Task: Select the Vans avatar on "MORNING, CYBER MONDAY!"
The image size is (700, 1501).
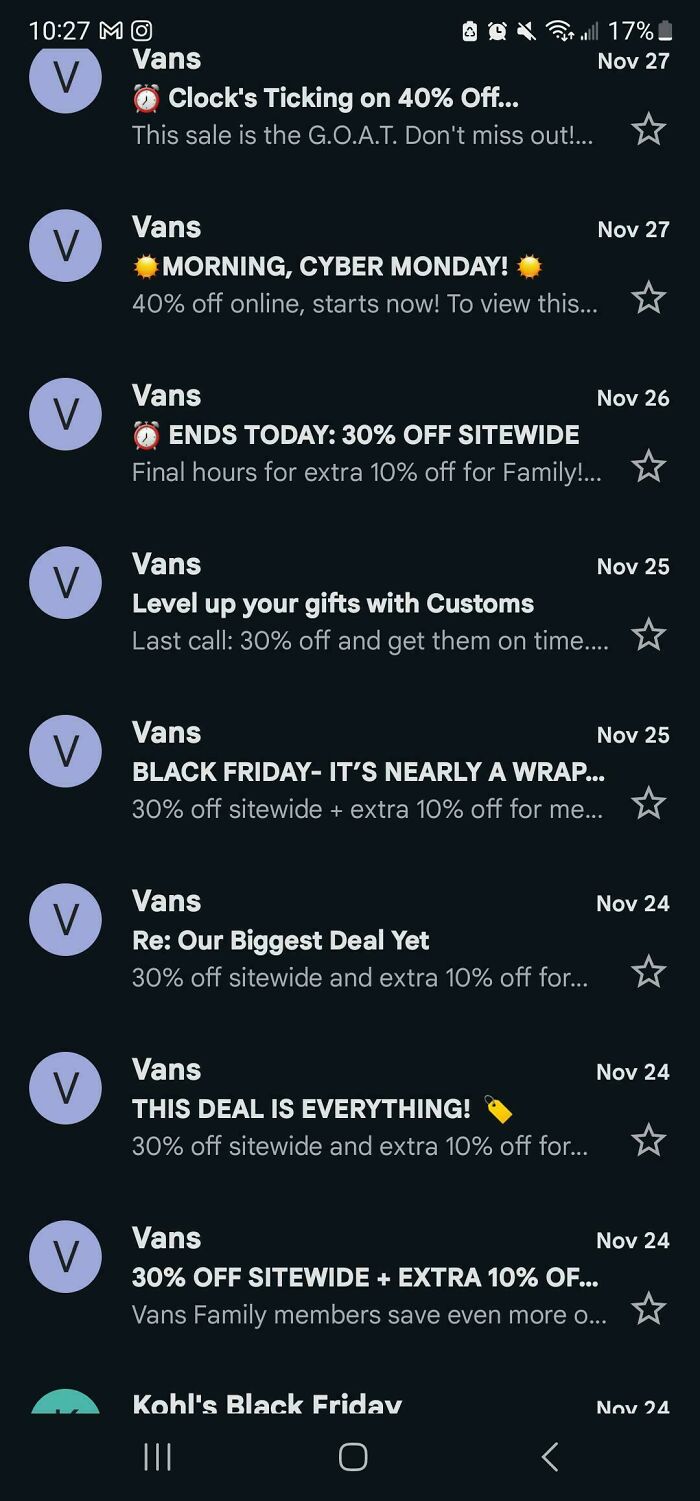Action: click(x=66, y=246)
